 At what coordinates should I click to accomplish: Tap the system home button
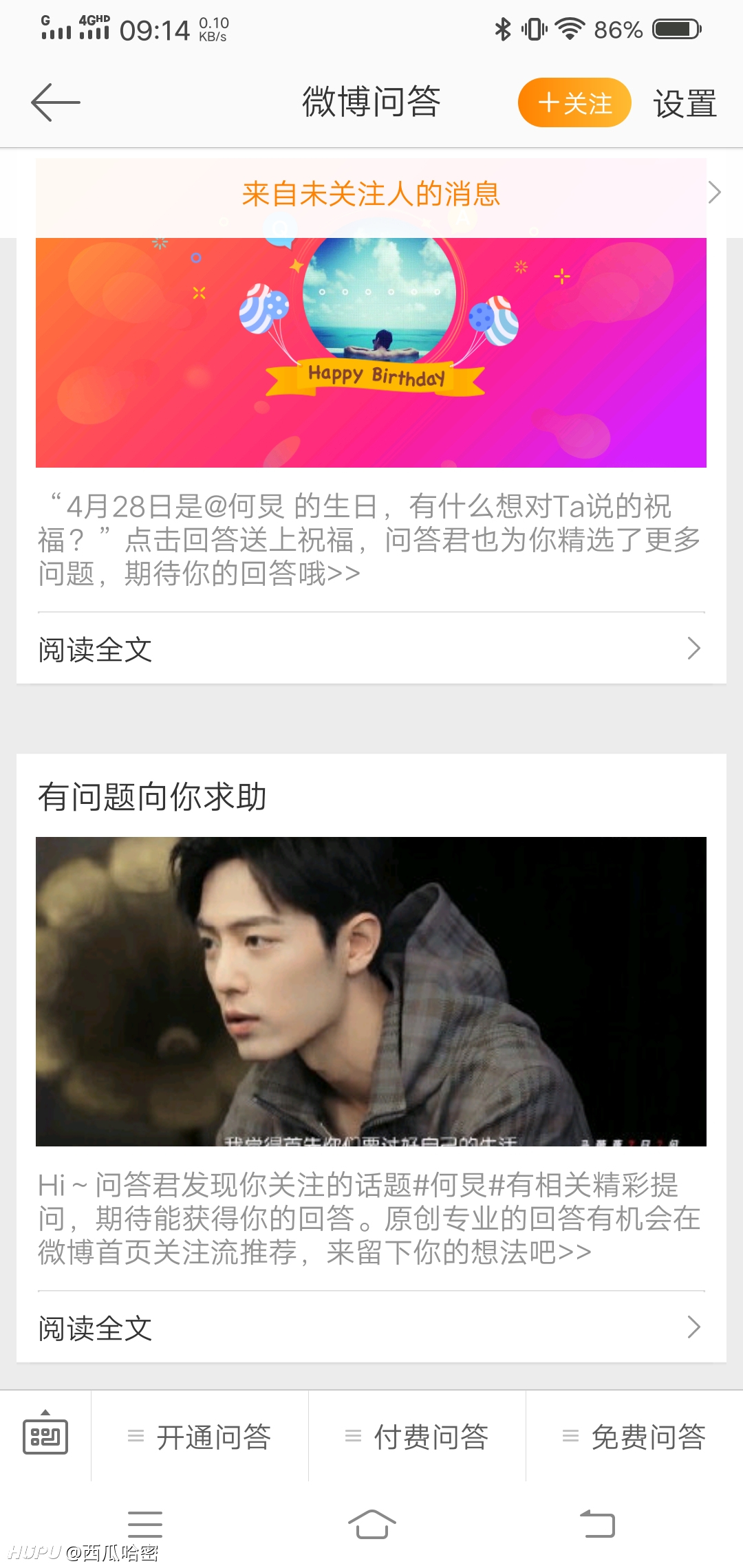pos(371,1524)
